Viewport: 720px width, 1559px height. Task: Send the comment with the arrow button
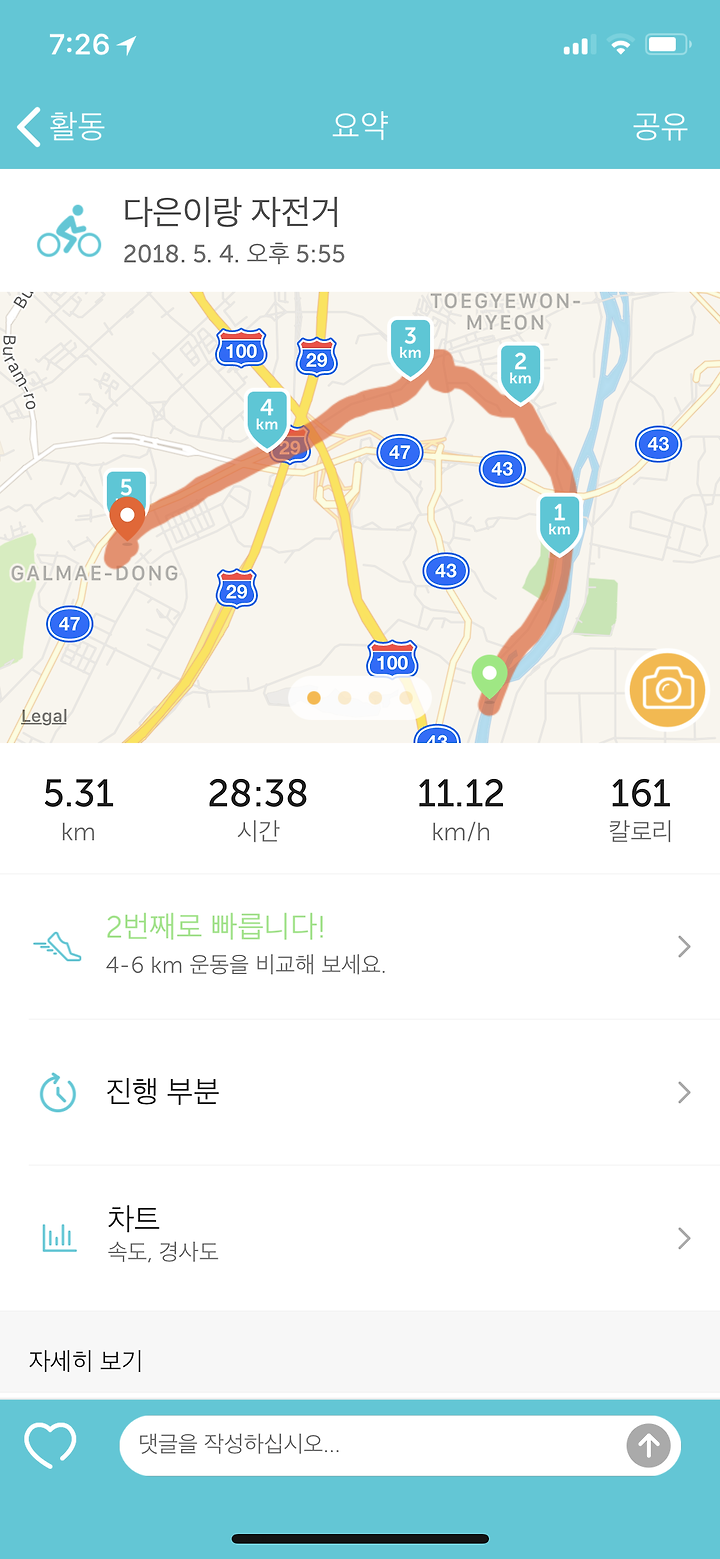[x=648, y=1445]
